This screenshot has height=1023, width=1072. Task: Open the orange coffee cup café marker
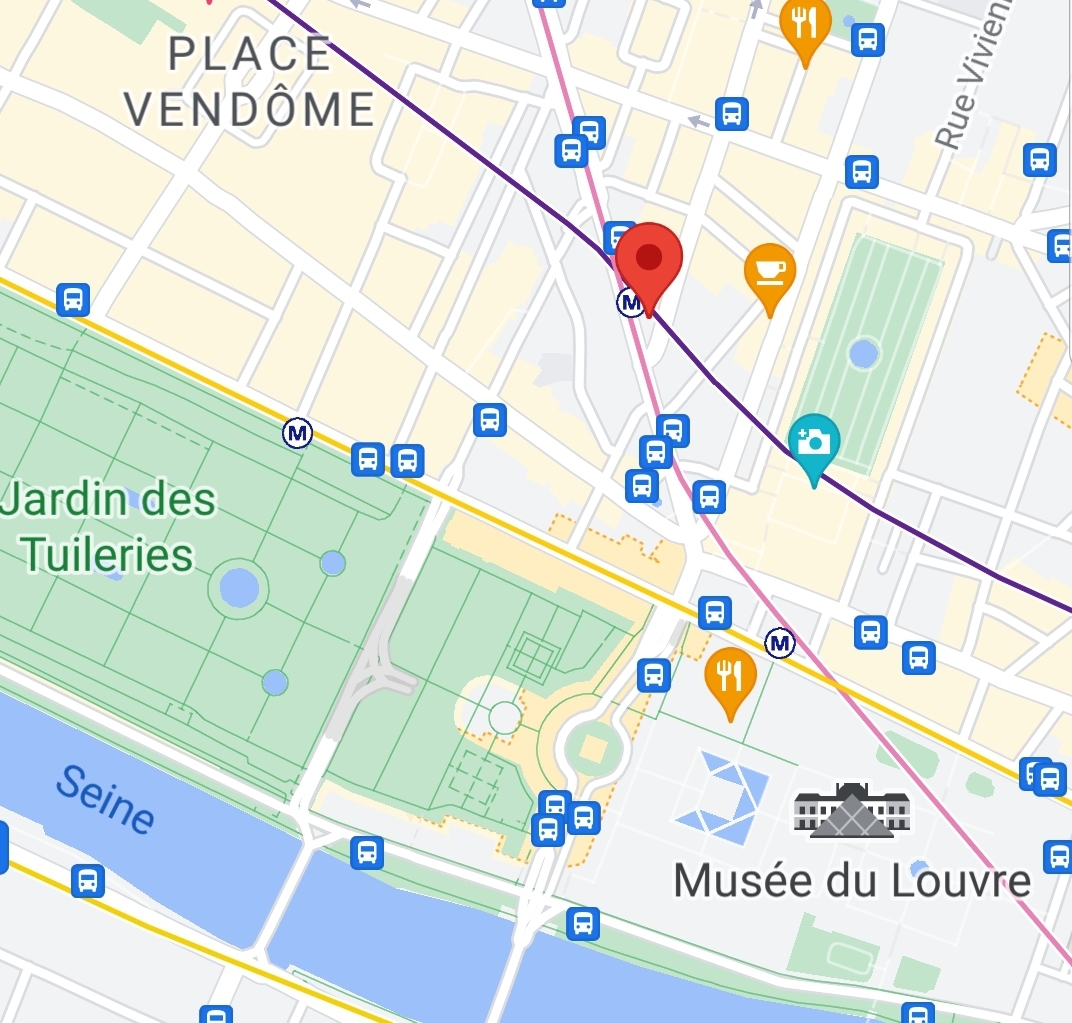coord(770,271)
